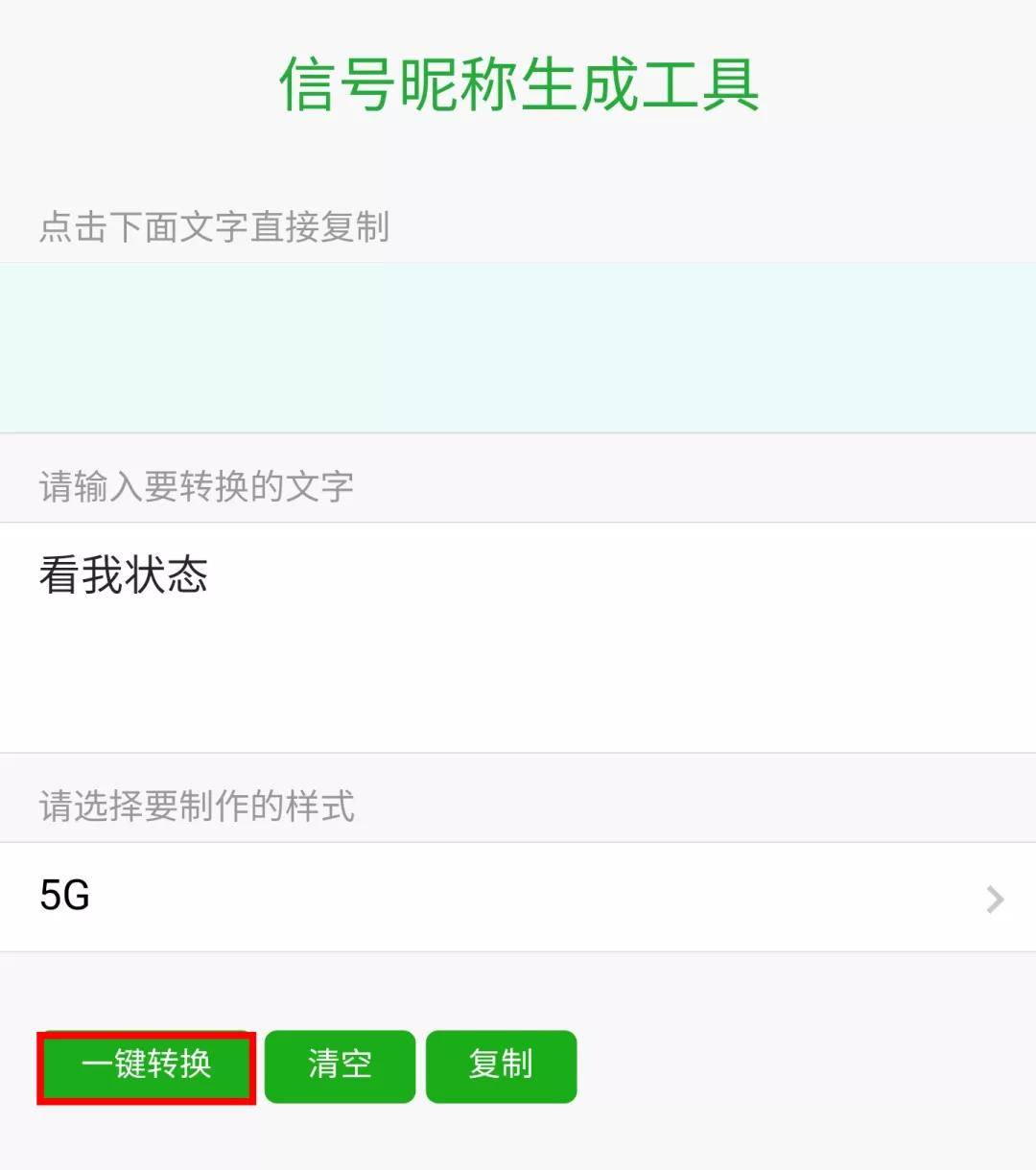Copy generated nickname using 复制
Screen dimensions: 1036x1170
coord(501,1065)
